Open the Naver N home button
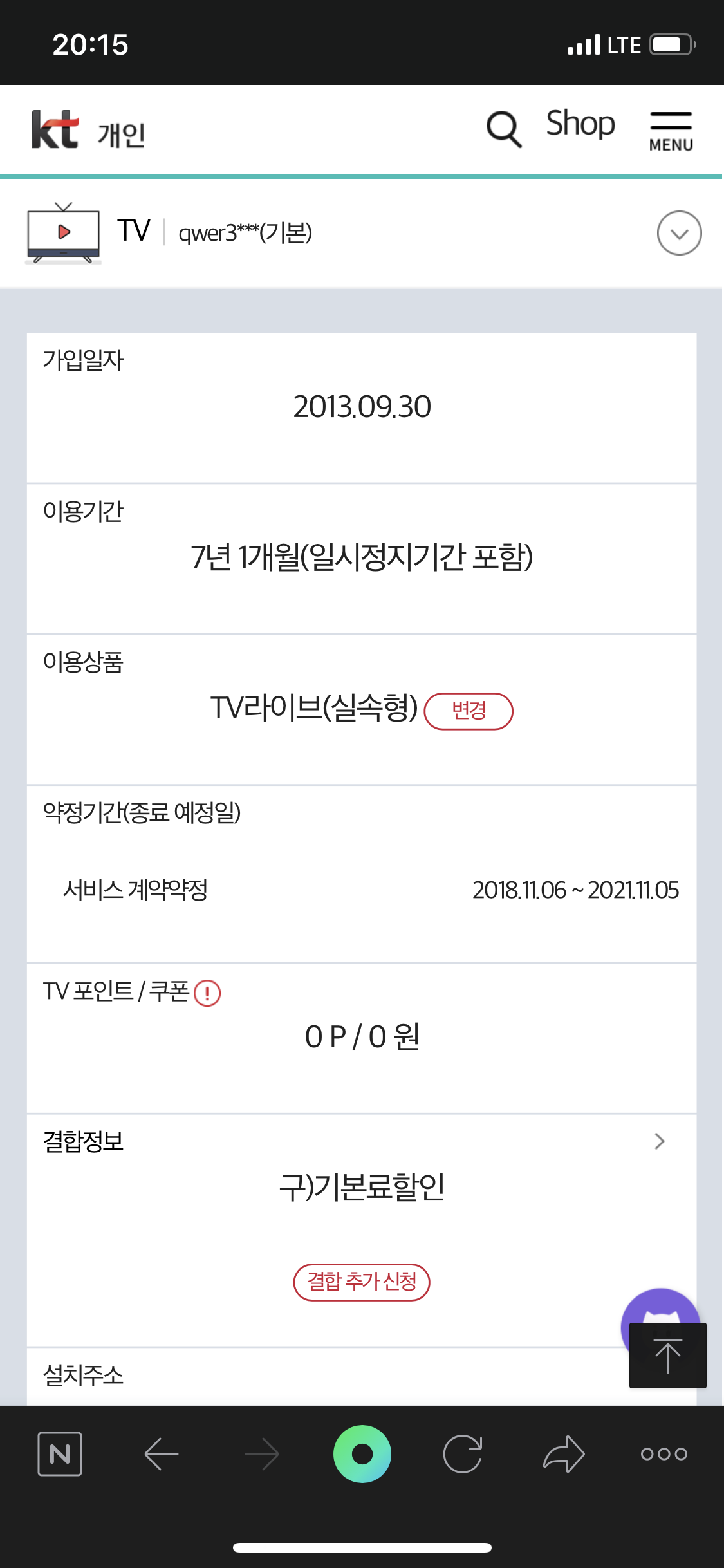Viewport: 724px width, 1568px height. (x=60, y=1453)
